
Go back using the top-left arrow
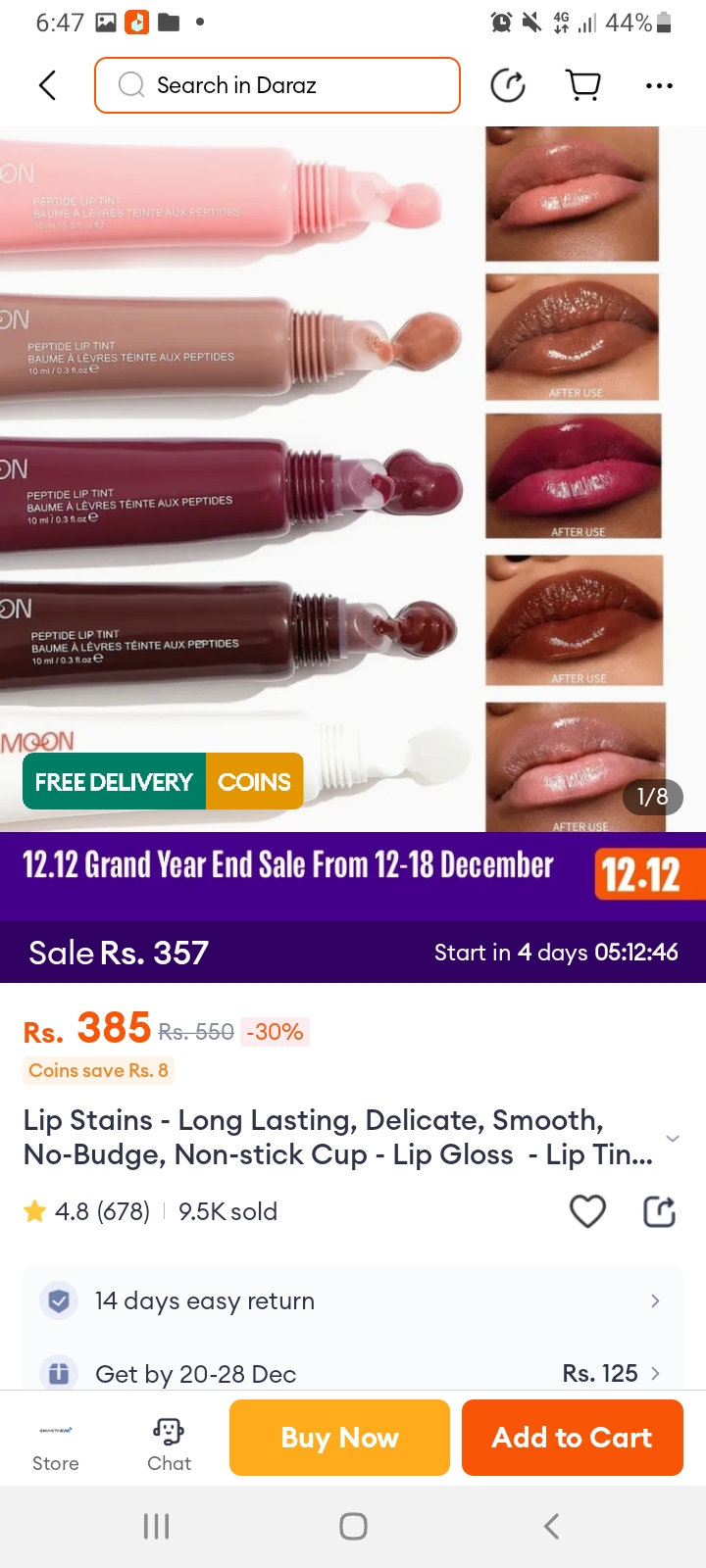point(47,85)
